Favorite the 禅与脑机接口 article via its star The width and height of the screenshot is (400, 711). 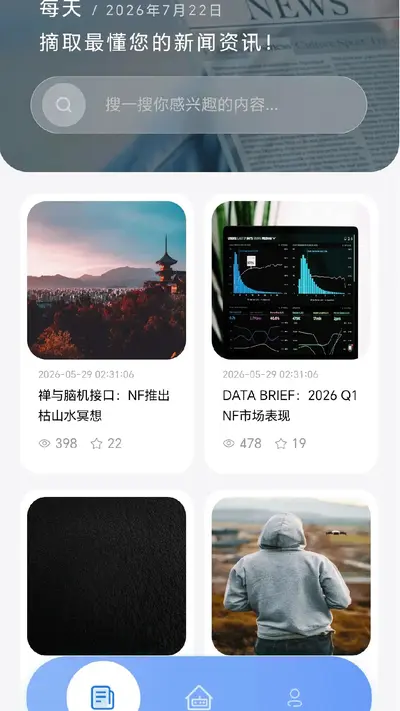point(97,443)
